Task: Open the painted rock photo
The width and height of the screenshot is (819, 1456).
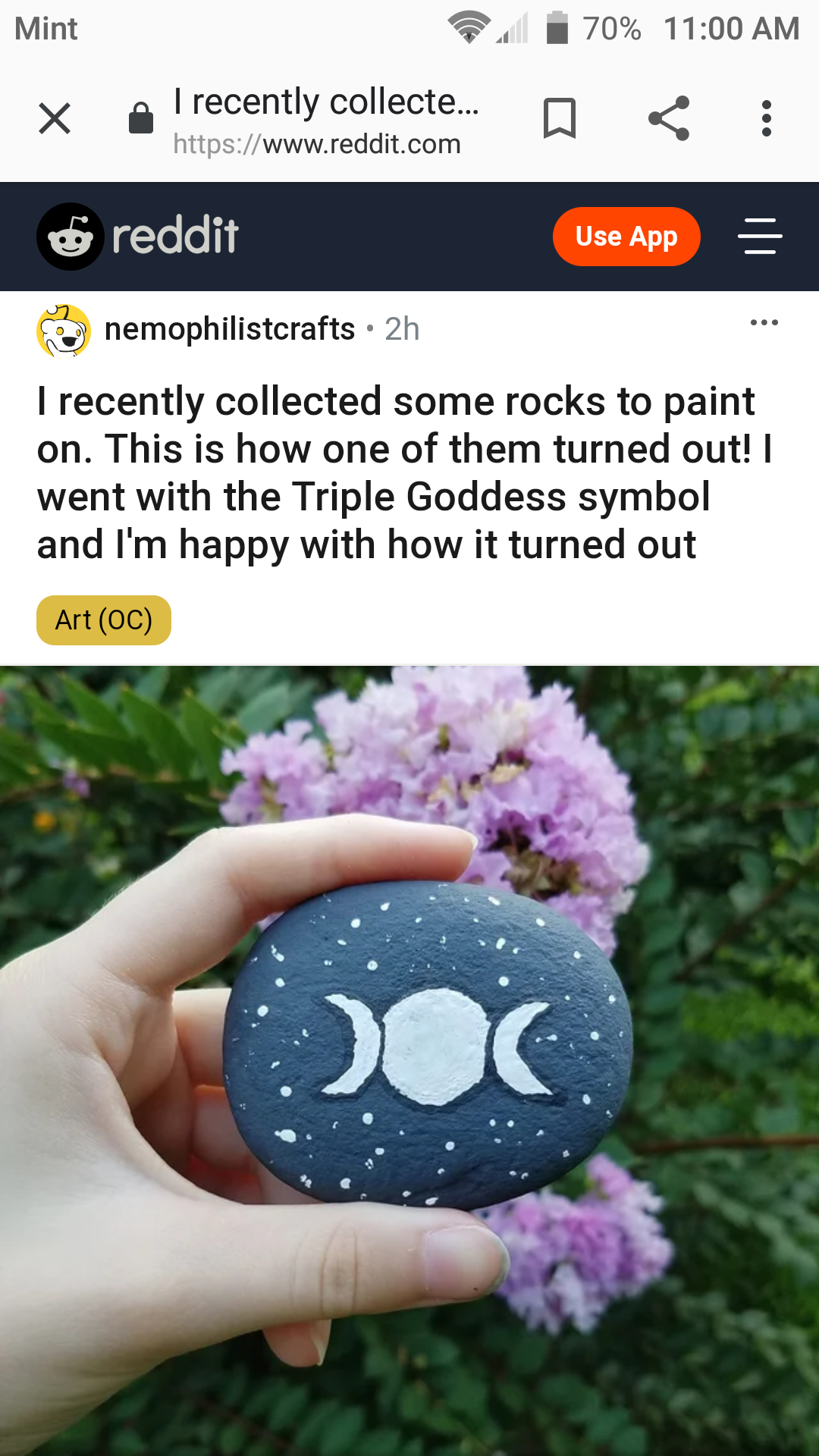Action: [409, 1061]
